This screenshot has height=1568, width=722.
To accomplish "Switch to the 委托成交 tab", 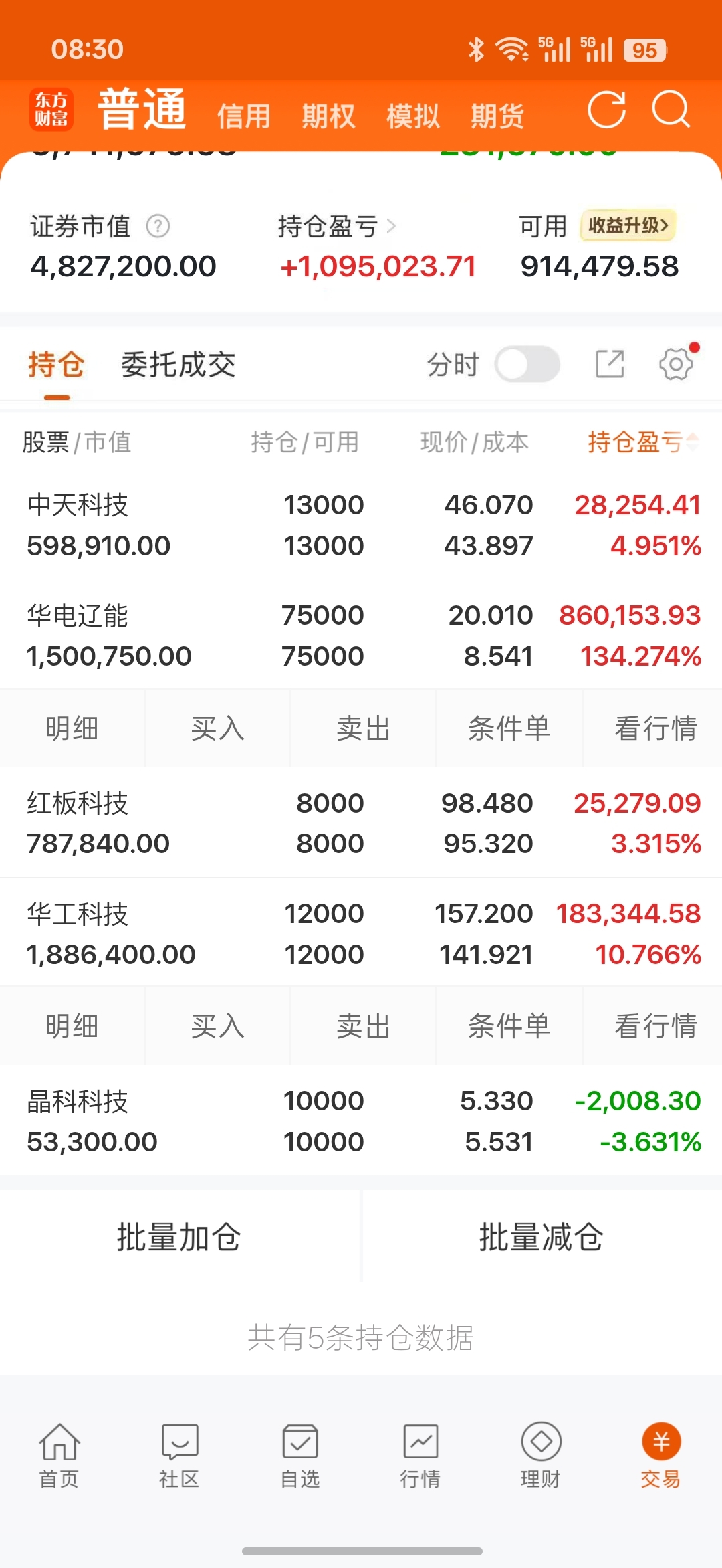I will point(178,365).
